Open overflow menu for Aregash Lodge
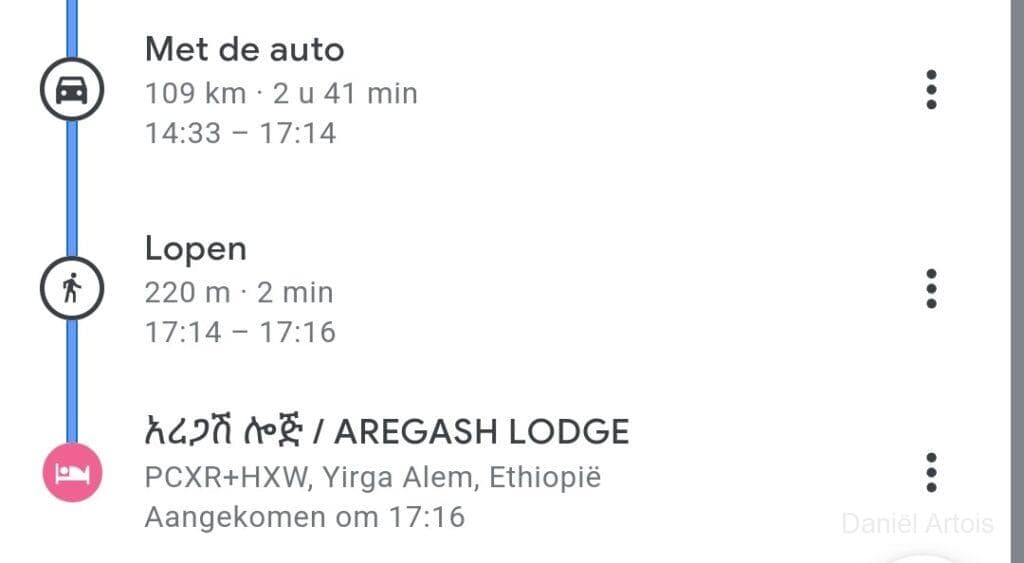The height and width of the screenshot is (563, 1024). pyautogui.click(x=931, y=471)
